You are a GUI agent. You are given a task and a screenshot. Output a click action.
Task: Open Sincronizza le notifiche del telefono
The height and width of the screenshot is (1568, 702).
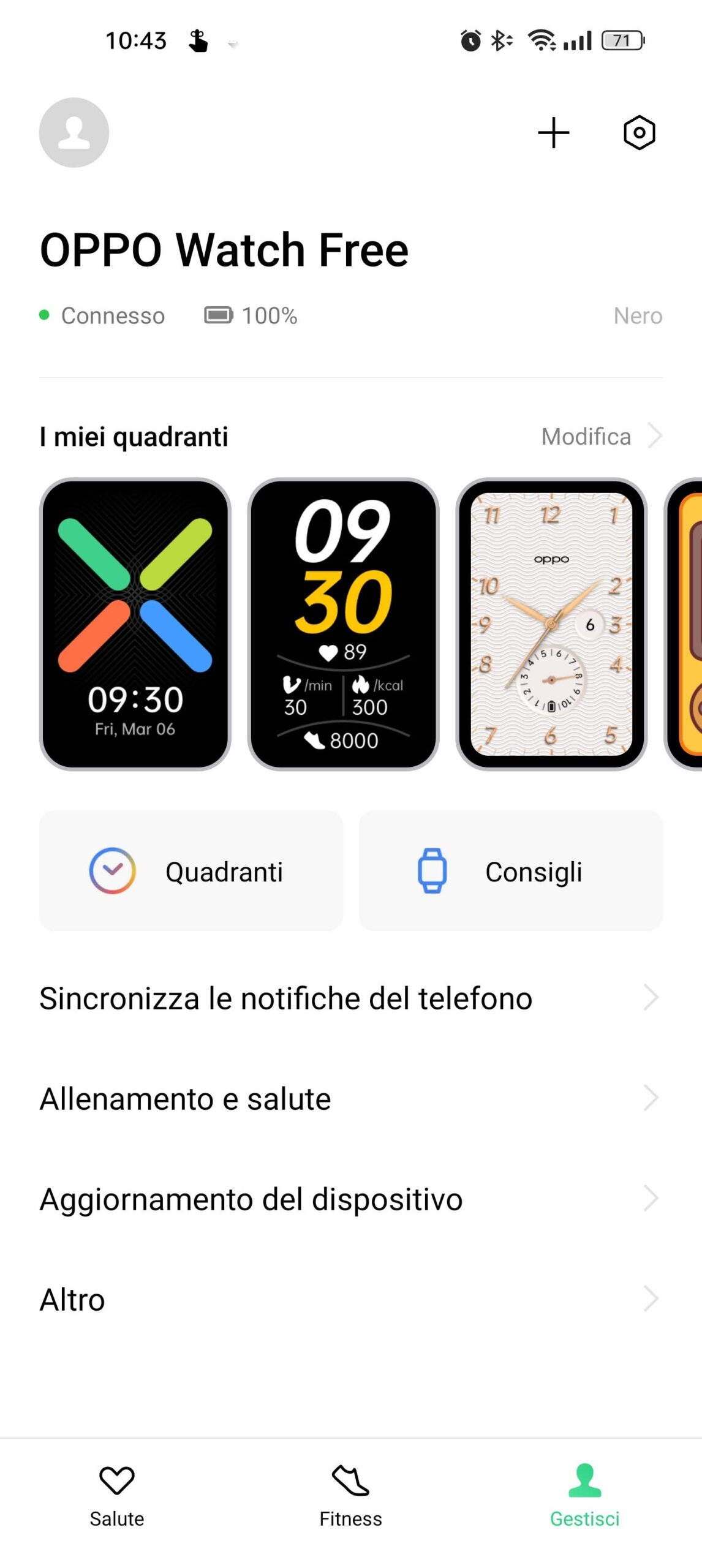350,998
